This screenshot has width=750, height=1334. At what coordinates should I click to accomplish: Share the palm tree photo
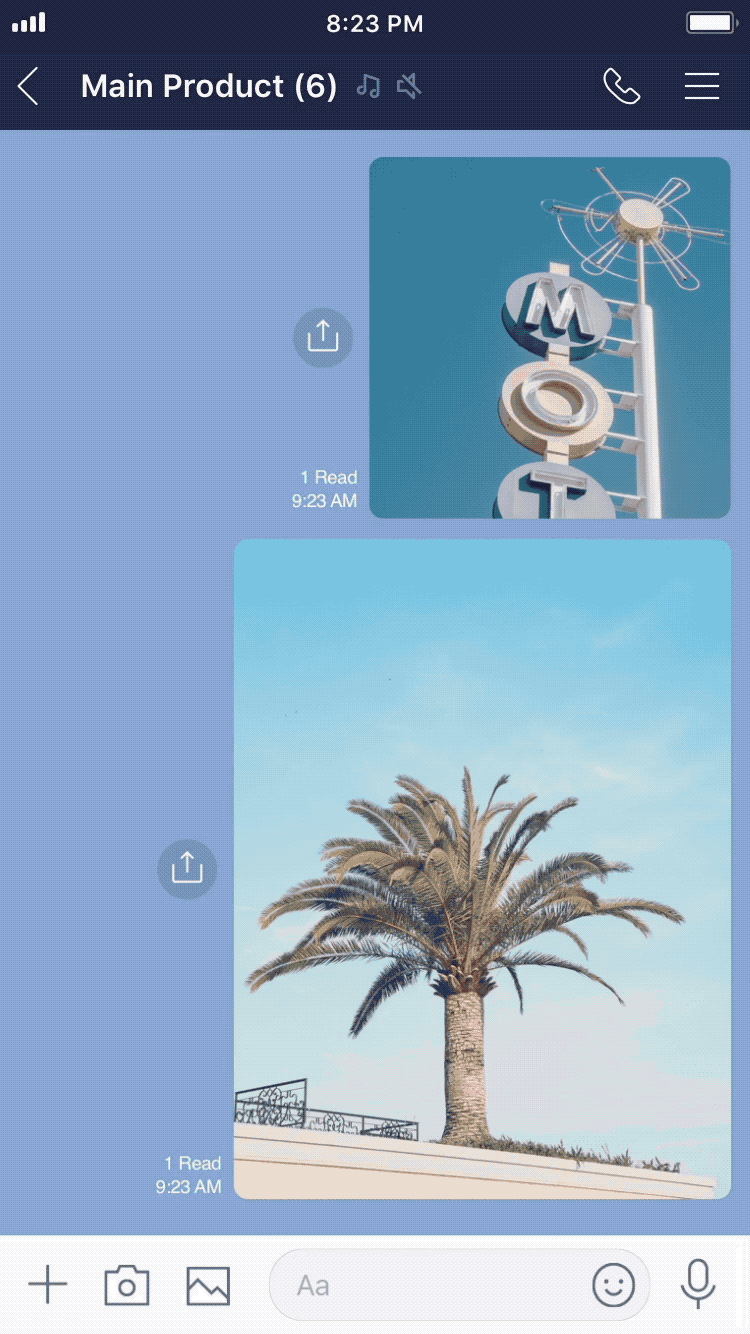187,868
